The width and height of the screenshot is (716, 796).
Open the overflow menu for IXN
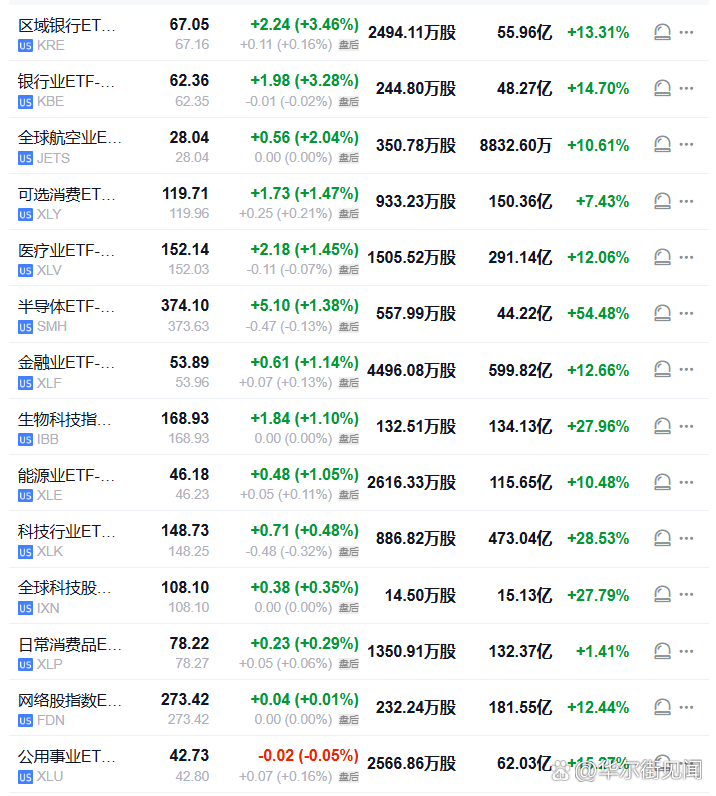[x=686, y=595]
